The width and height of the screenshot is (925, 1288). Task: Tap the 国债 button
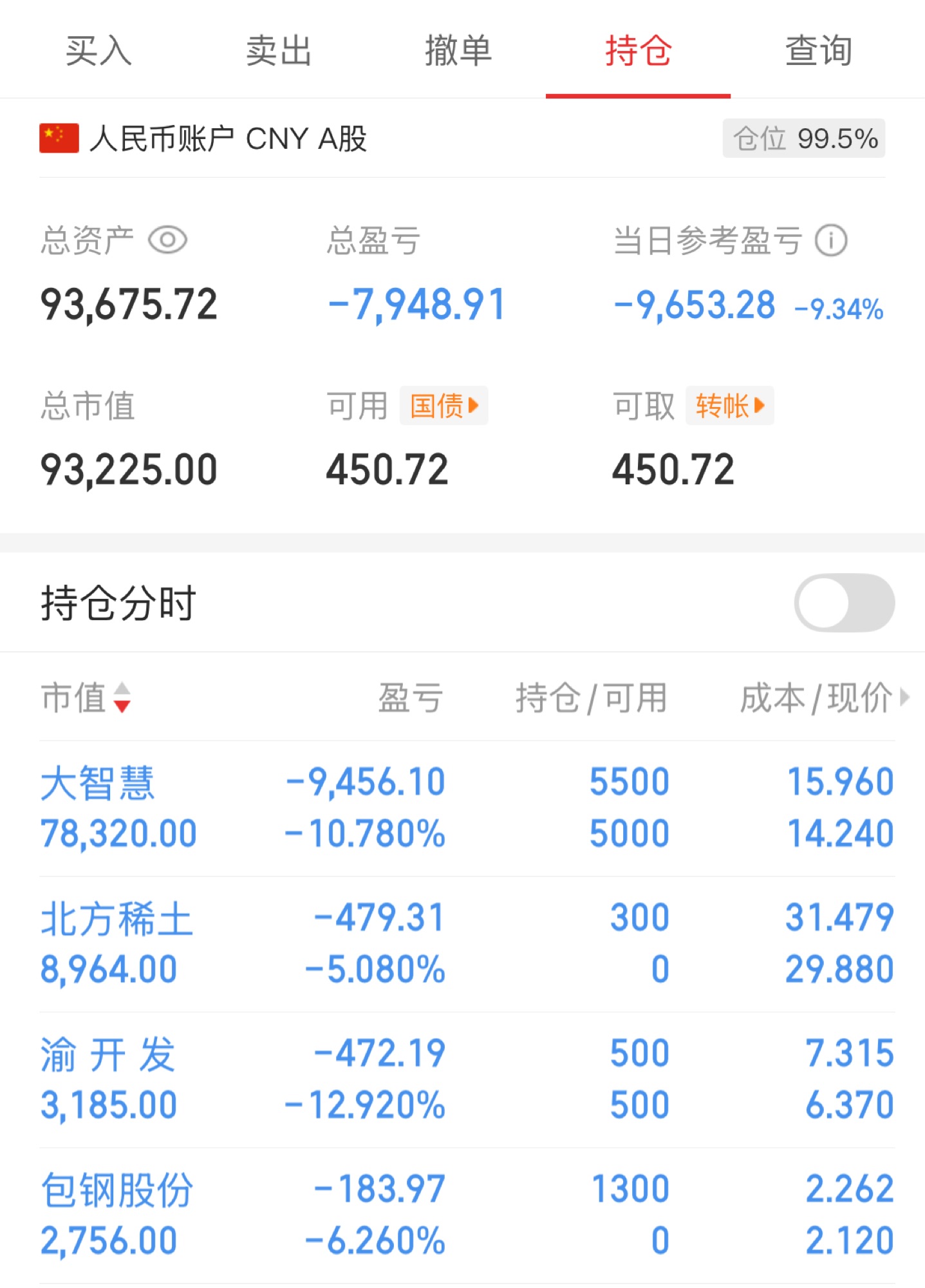click(x=444, y=406)
